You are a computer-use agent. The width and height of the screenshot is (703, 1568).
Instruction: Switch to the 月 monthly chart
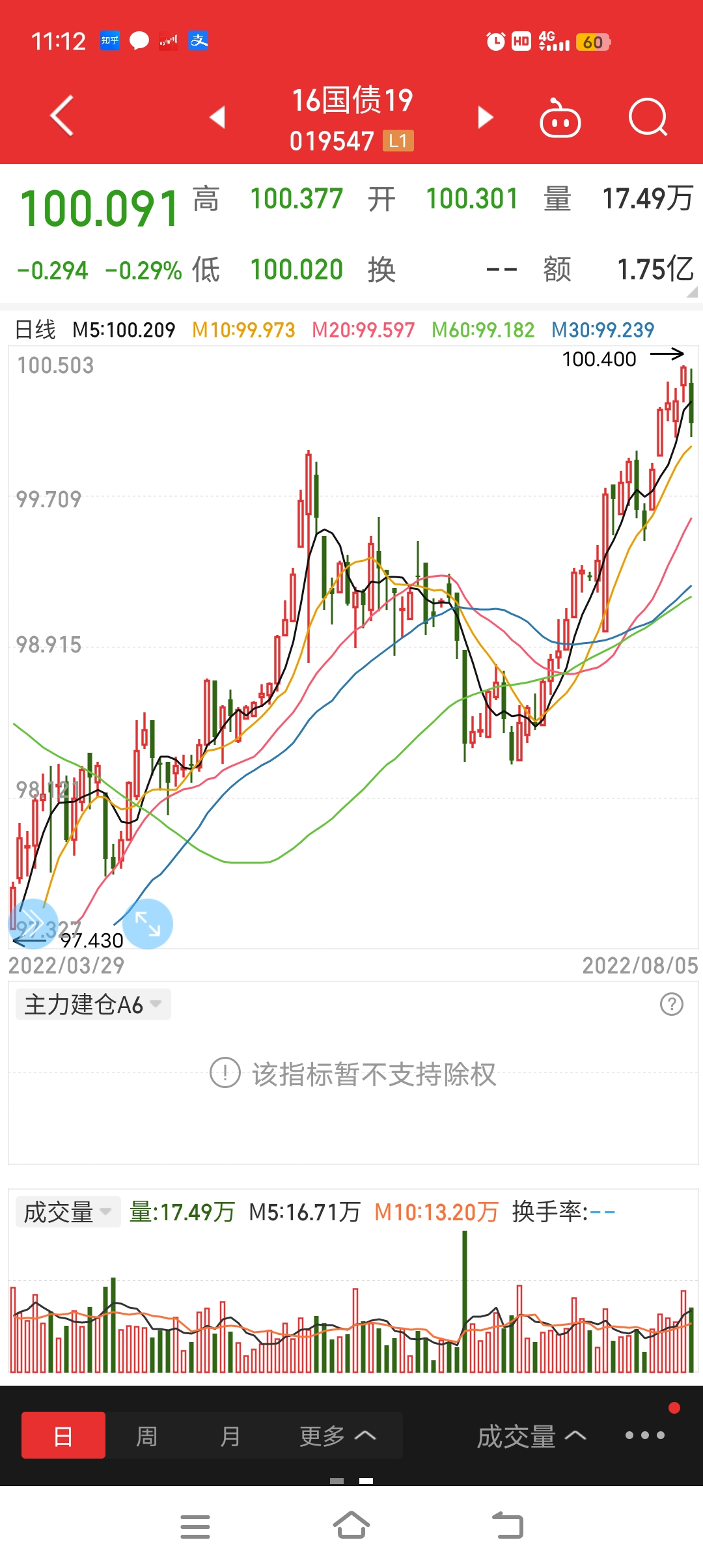click(x=230, y=1435)
